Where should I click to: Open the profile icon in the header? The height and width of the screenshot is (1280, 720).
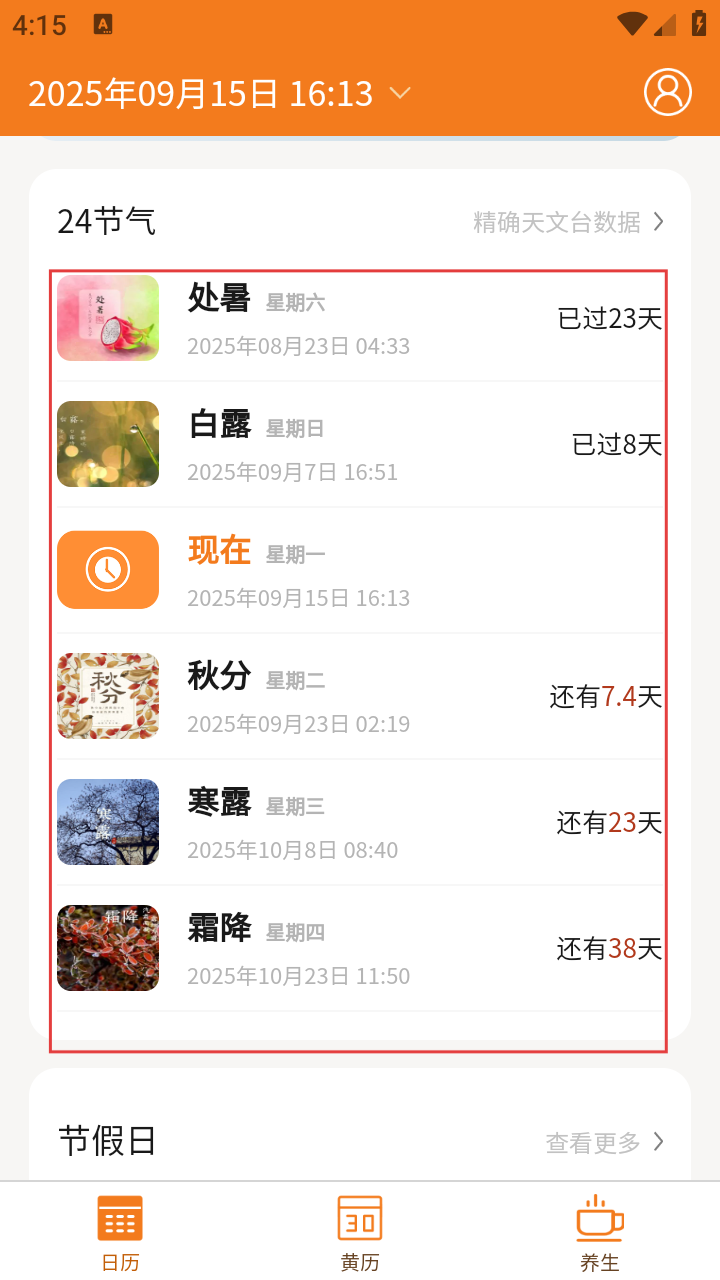(668, 92)
